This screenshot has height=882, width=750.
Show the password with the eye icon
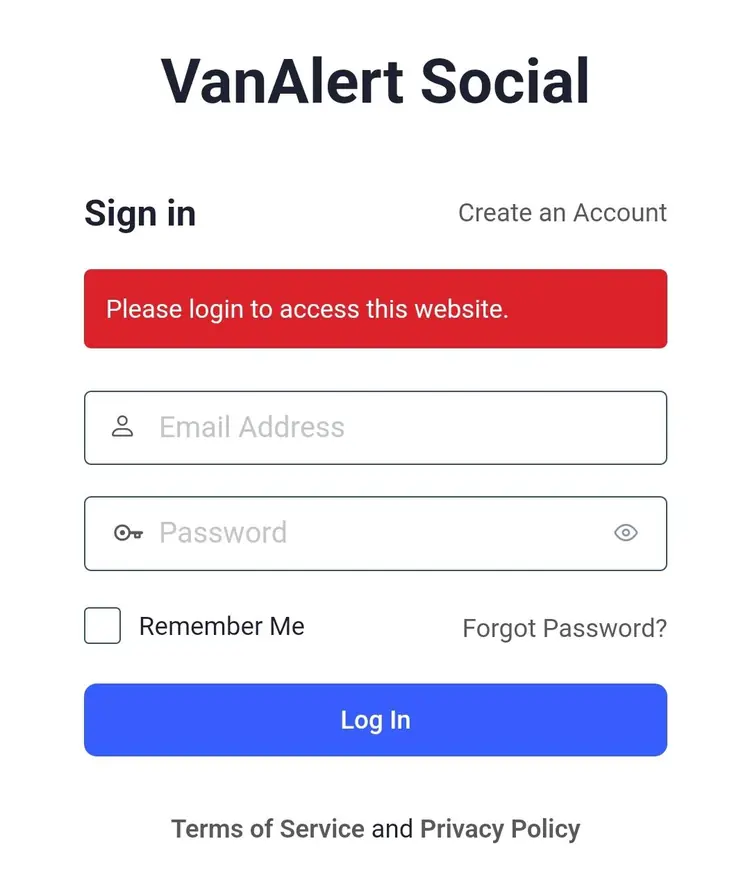point(625,533)
